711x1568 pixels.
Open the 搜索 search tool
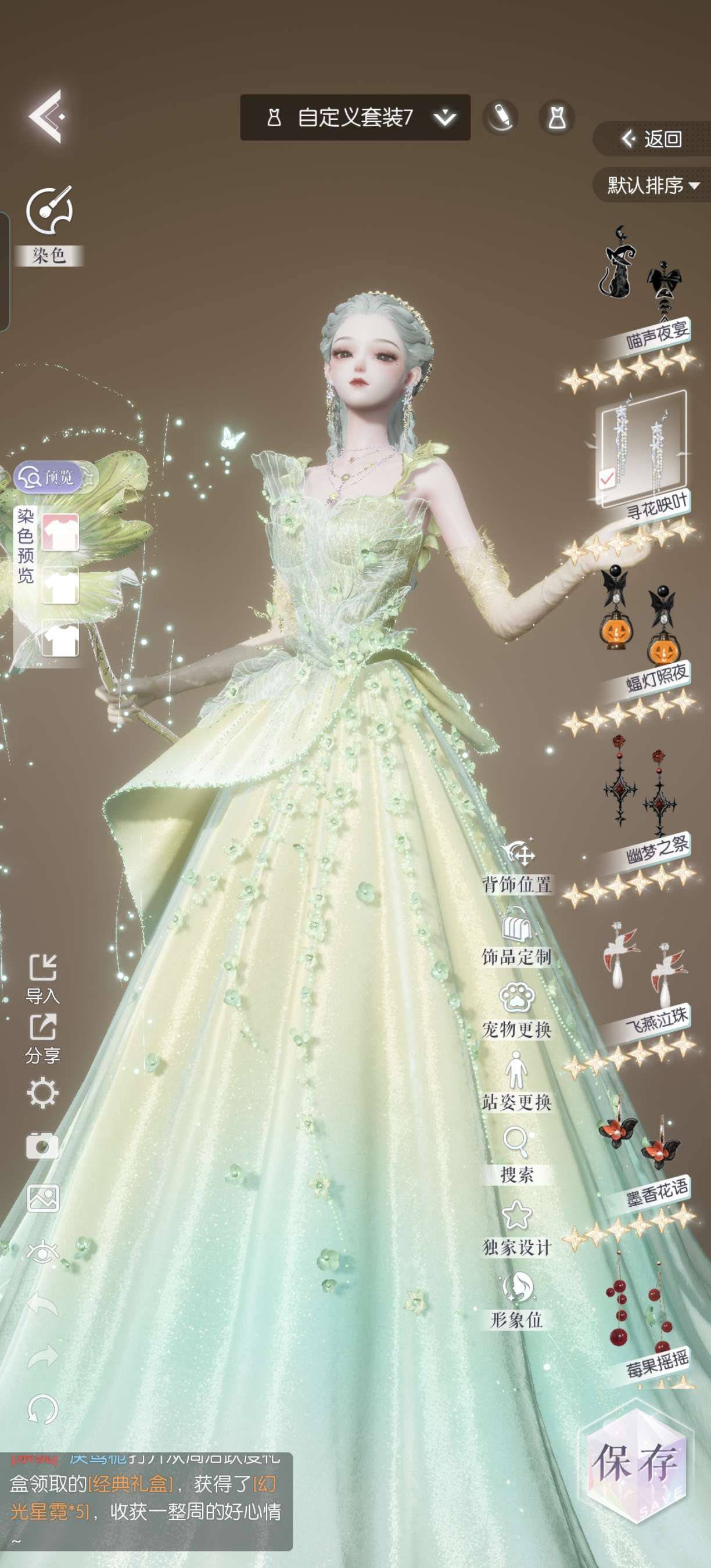(x=517, y=1155)
